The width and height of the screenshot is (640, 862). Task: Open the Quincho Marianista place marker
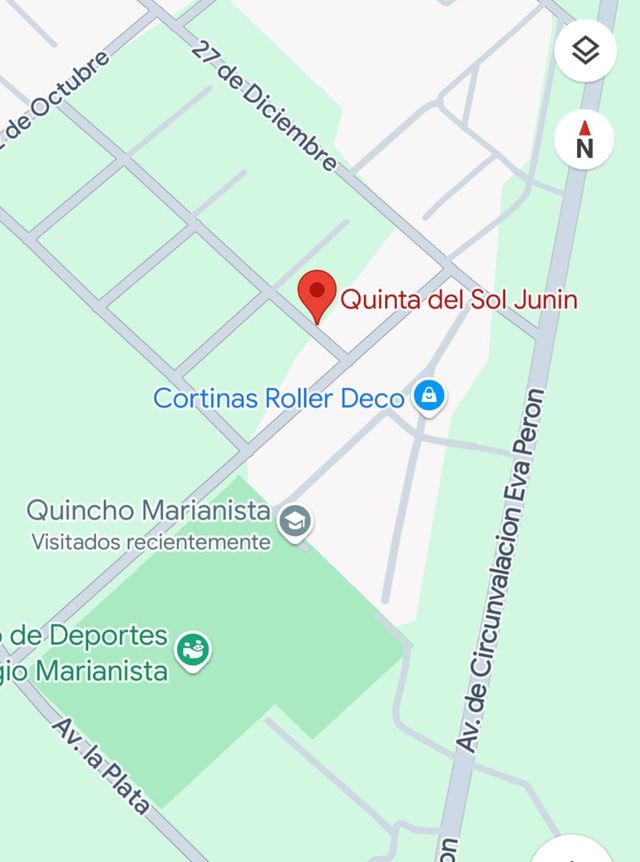295,522
